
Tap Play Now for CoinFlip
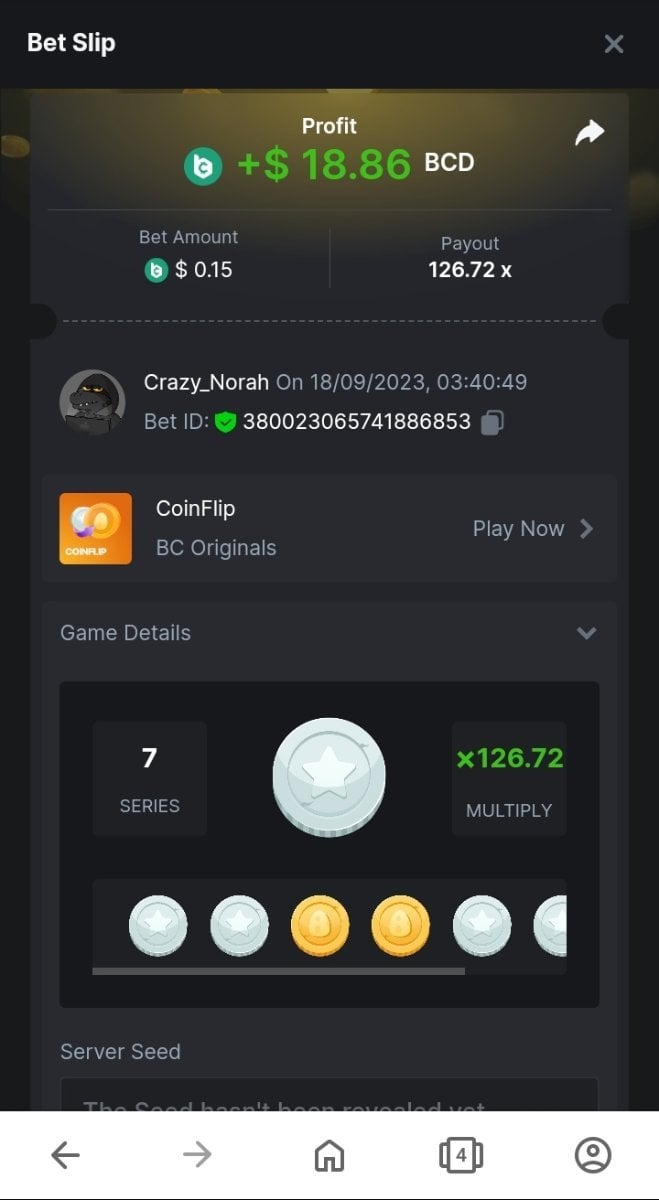pyautogui.click(x=532, y=529)
